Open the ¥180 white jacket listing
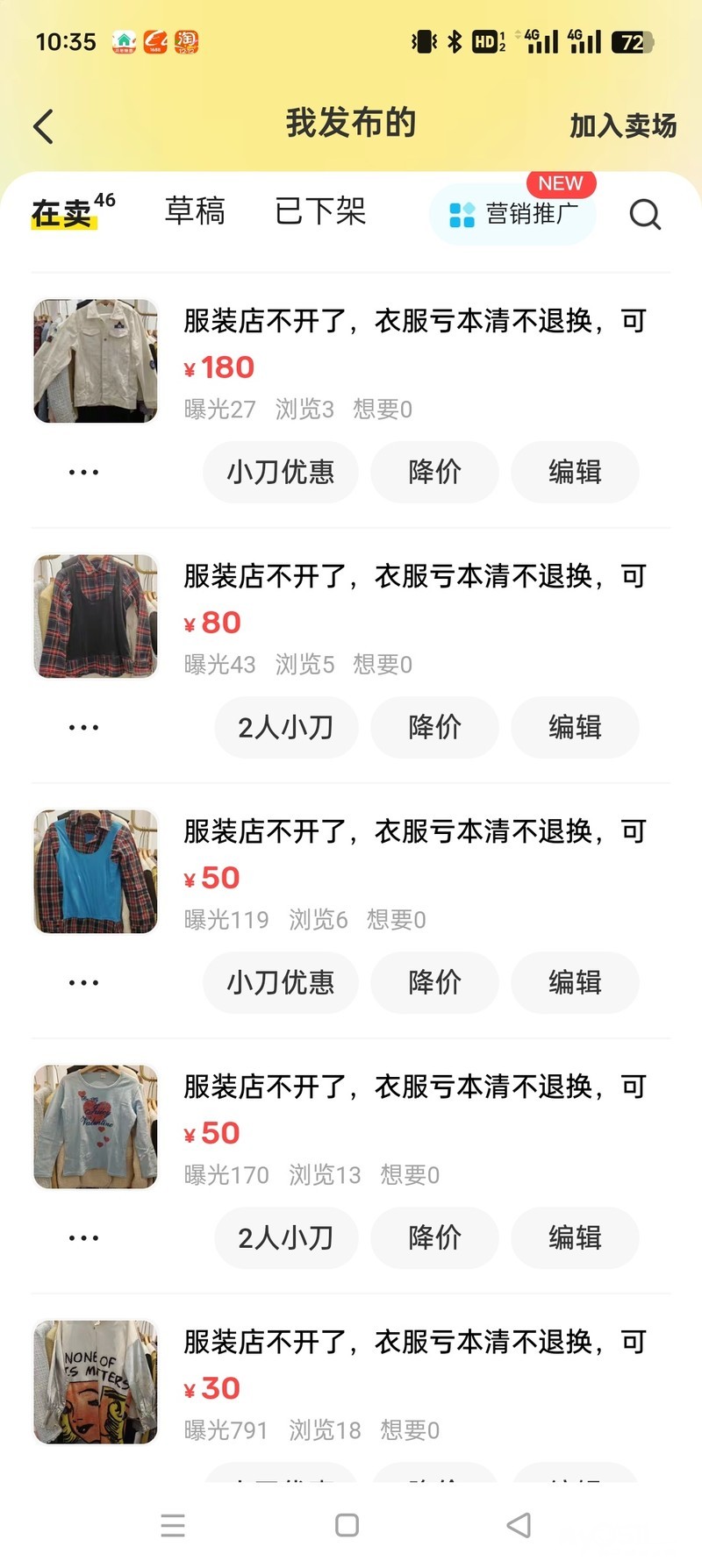Screen dimensions: 702x1568 [414, 321]
